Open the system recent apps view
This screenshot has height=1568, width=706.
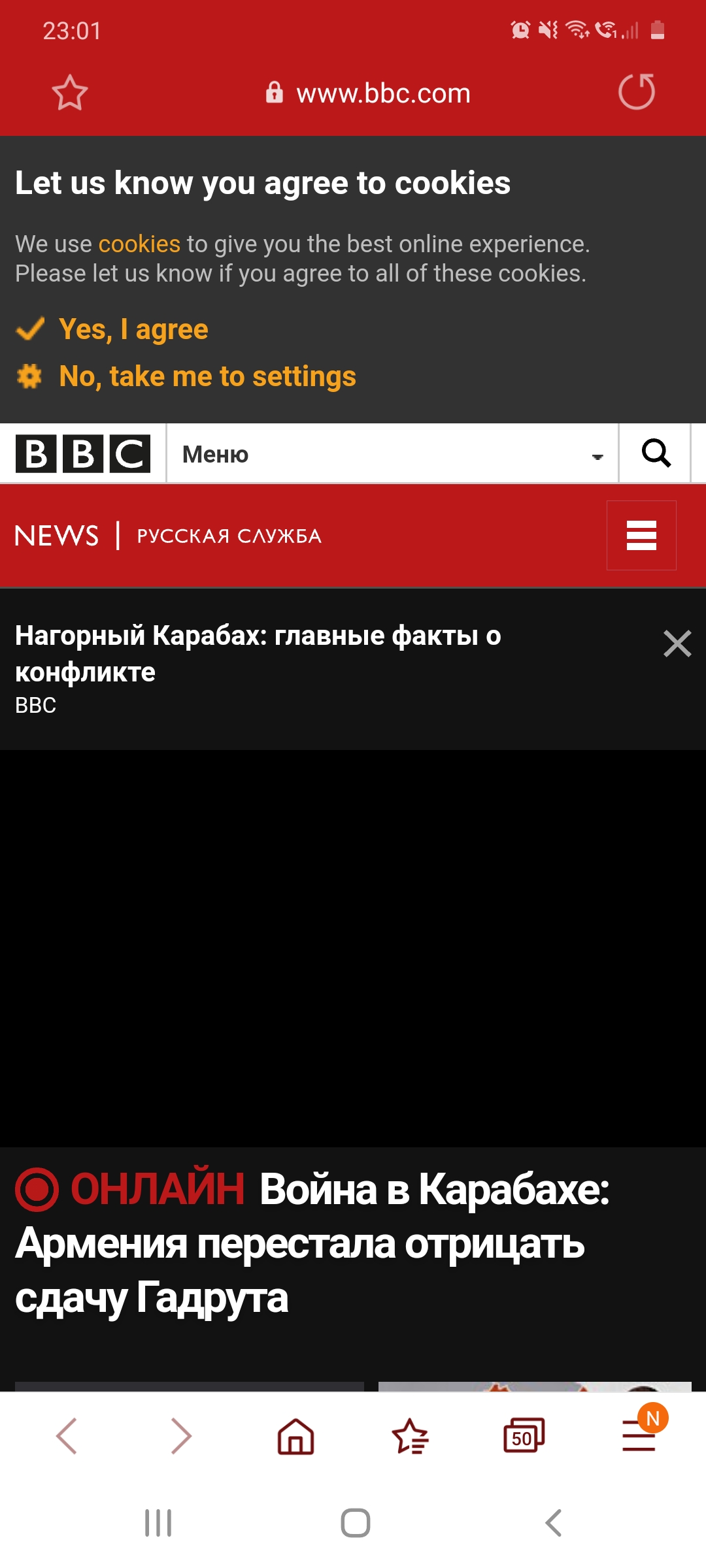158,1523
